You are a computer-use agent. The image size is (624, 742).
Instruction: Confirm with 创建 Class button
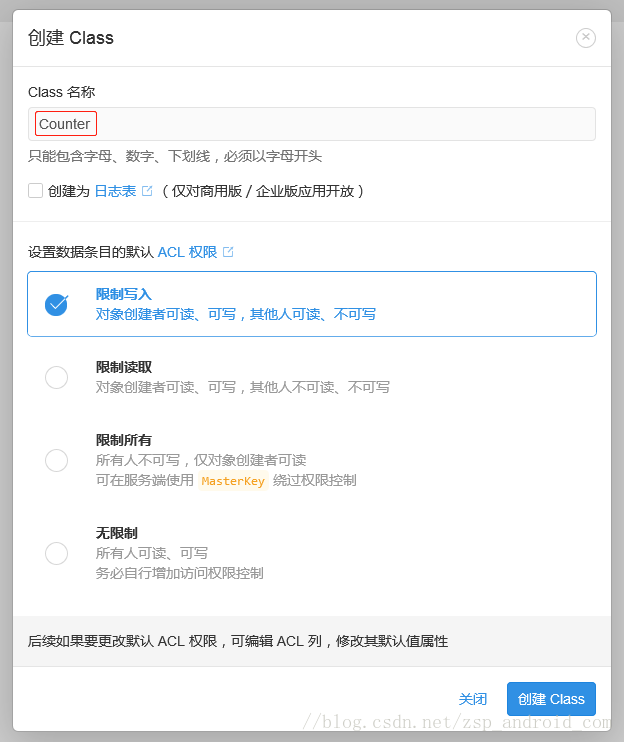coord(551,699)
